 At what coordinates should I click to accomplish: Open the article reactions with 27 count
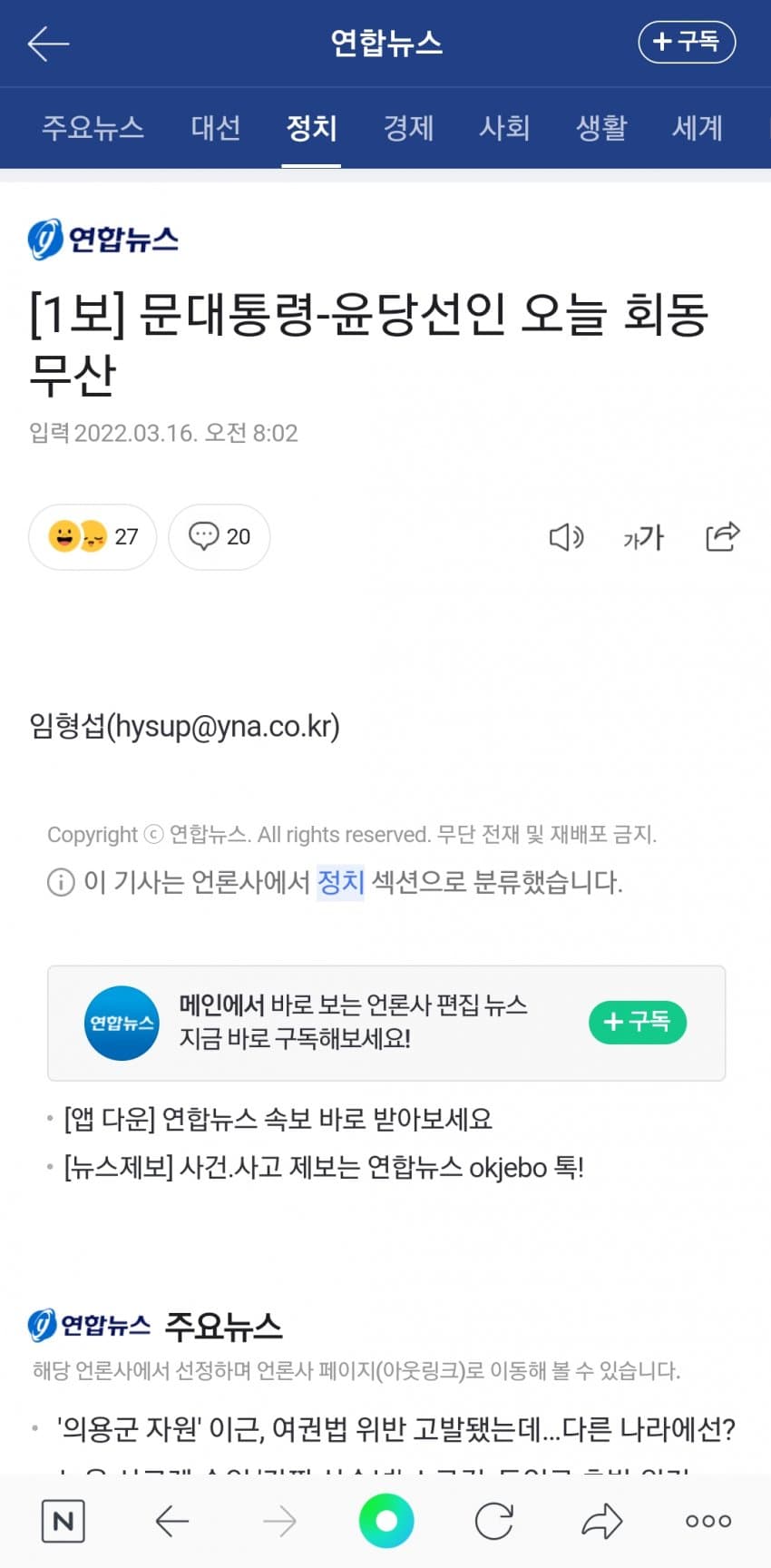tap(93, 537)
